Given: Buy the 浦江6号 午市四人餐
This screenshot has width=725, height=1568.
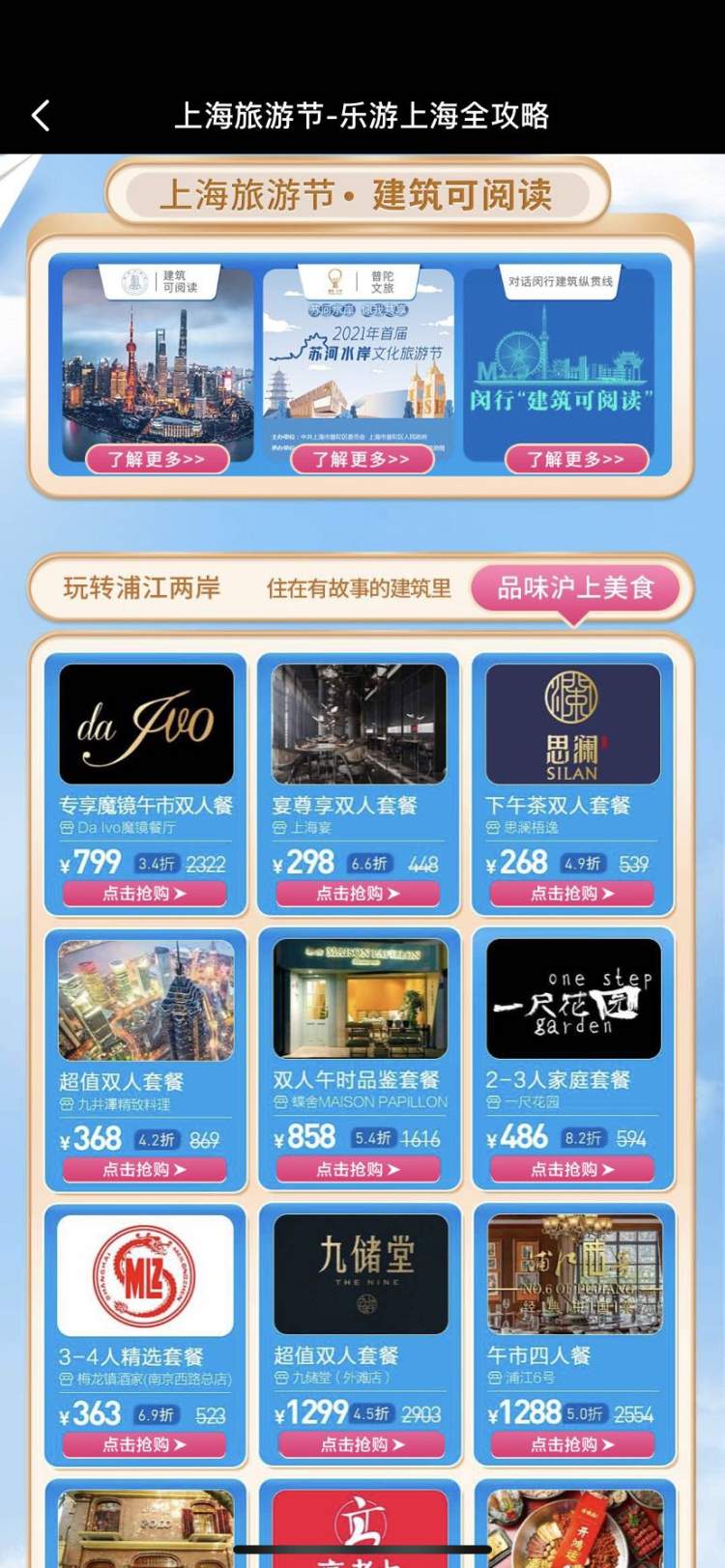Looking at the screenshot, I should (x=572, y=1444).
